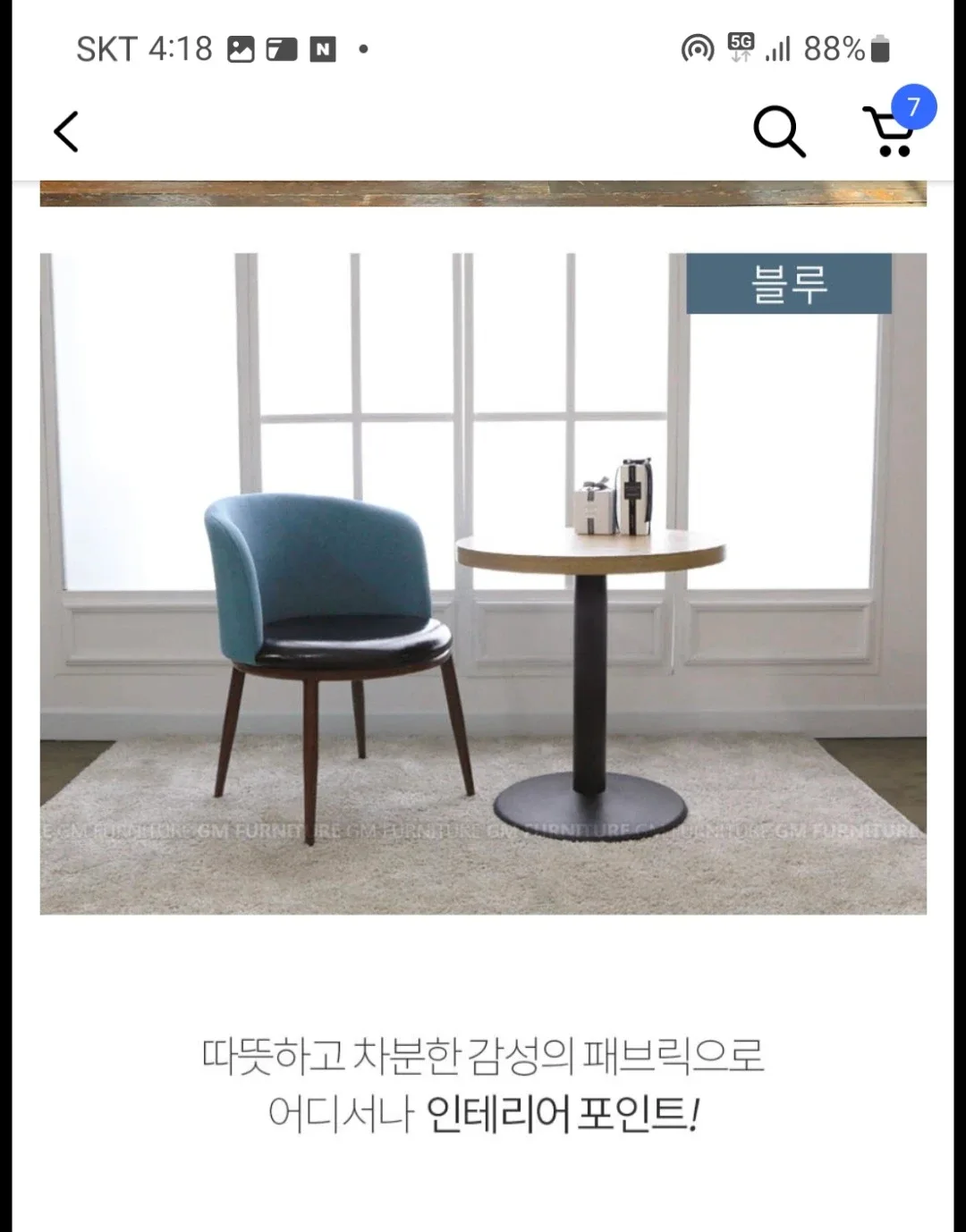Go back with the top-left arrow
Screen dimensions: 966x1232
click(x=67, y=132)
